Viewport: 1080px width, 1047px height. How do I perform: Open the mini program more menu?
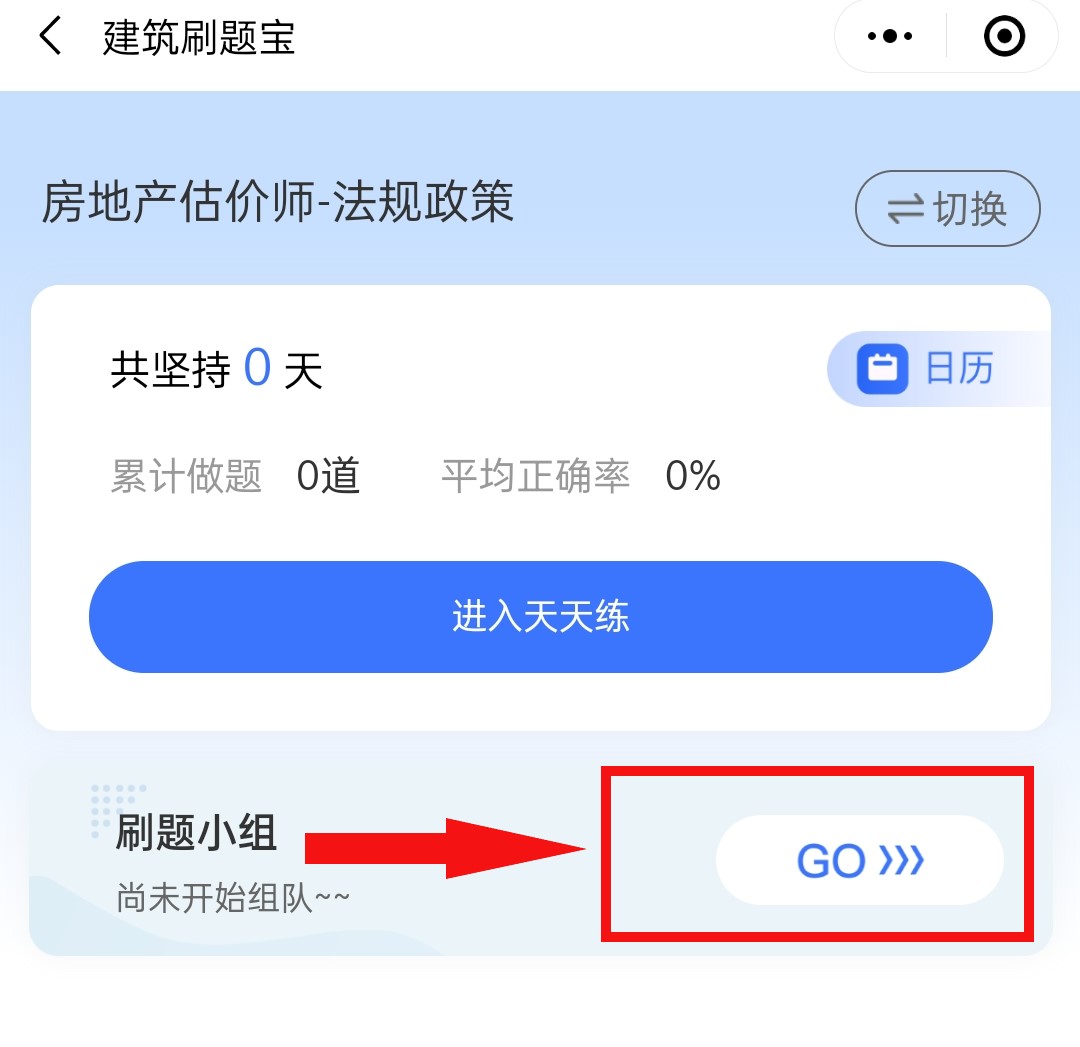tap(890, 37)
